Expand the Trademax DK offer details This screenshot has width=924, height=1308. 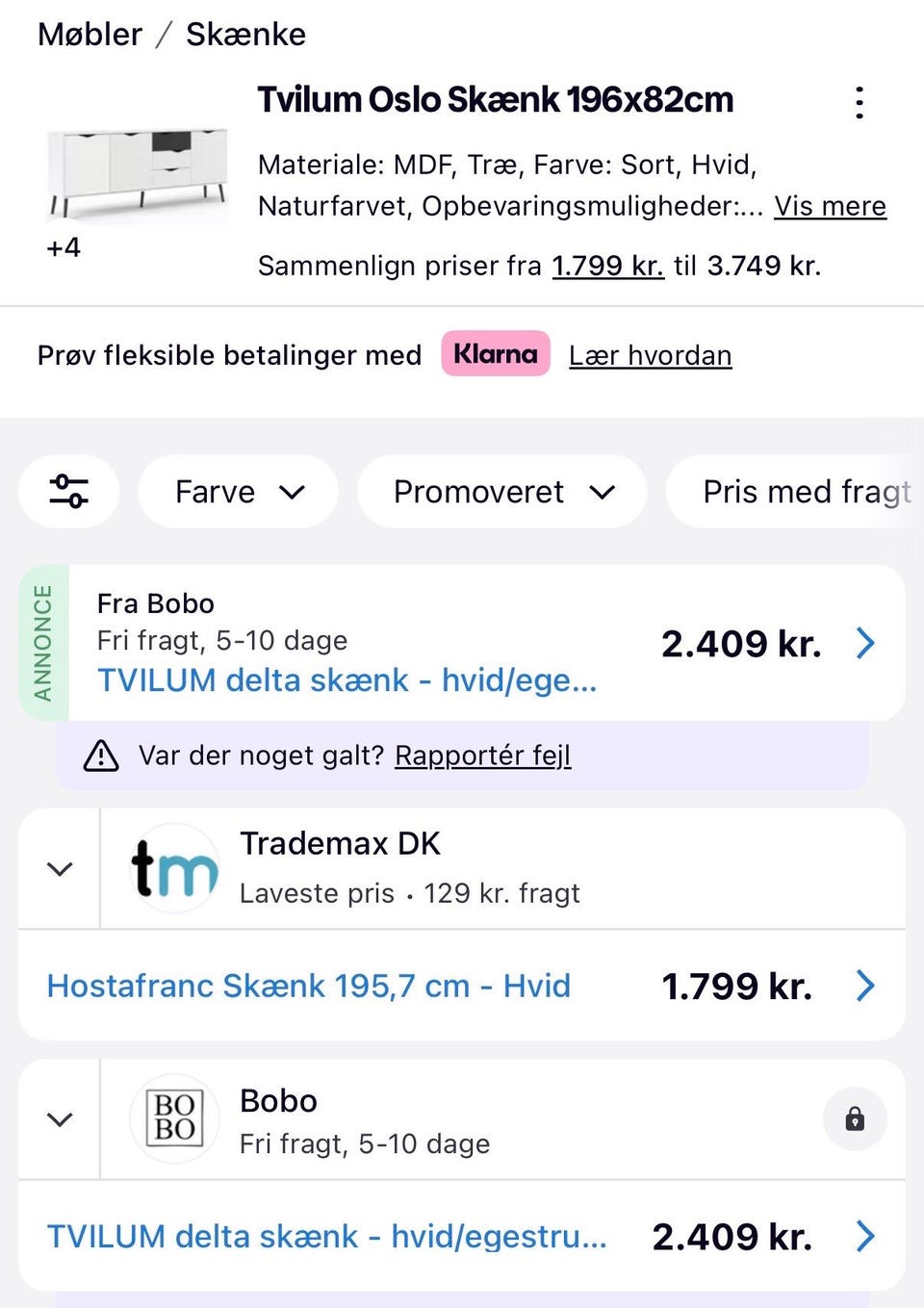click(59, 868)
